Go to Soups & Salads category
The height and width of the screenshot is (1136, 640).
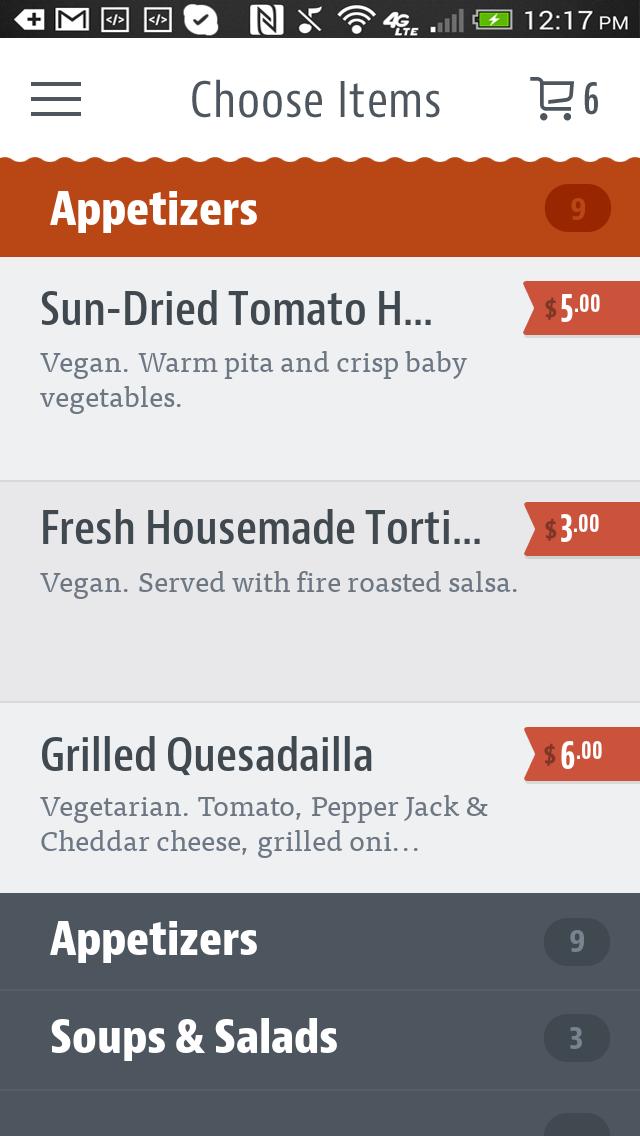[320, 1038]
